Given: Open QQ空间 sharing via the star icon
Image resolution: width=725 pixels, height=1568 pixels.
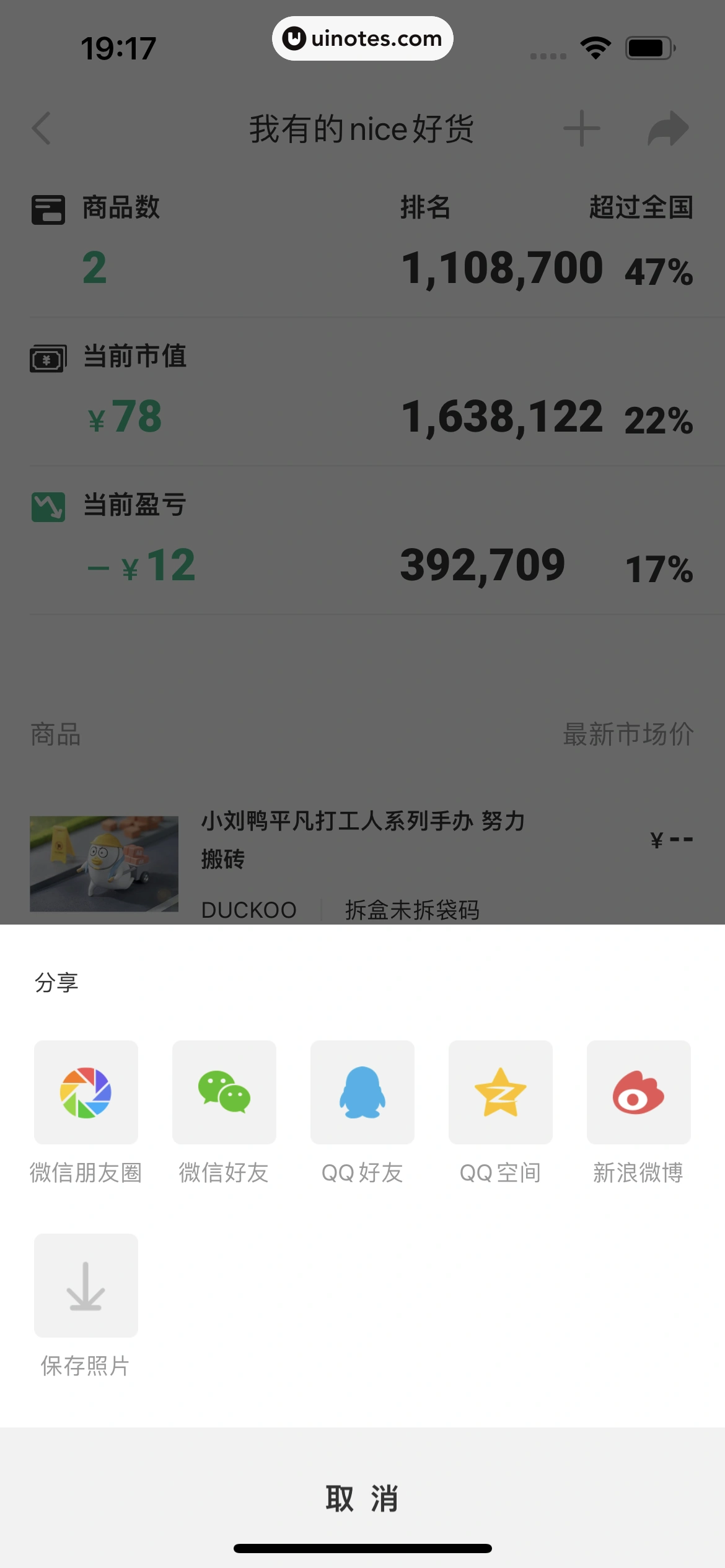Looking at the screenshot, I should point(501,1091).
